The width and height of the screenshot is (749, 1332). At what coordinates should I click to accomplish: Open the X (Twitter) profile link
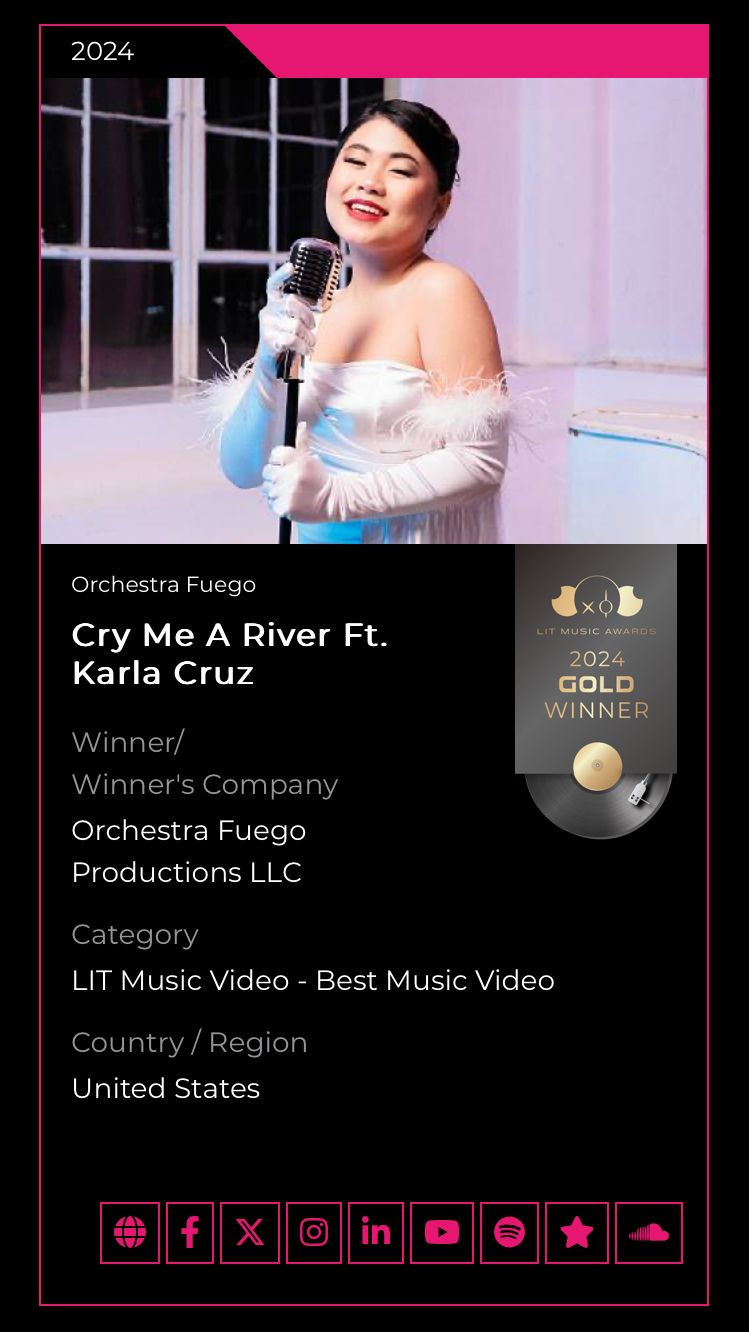[x=250, y=1233]
